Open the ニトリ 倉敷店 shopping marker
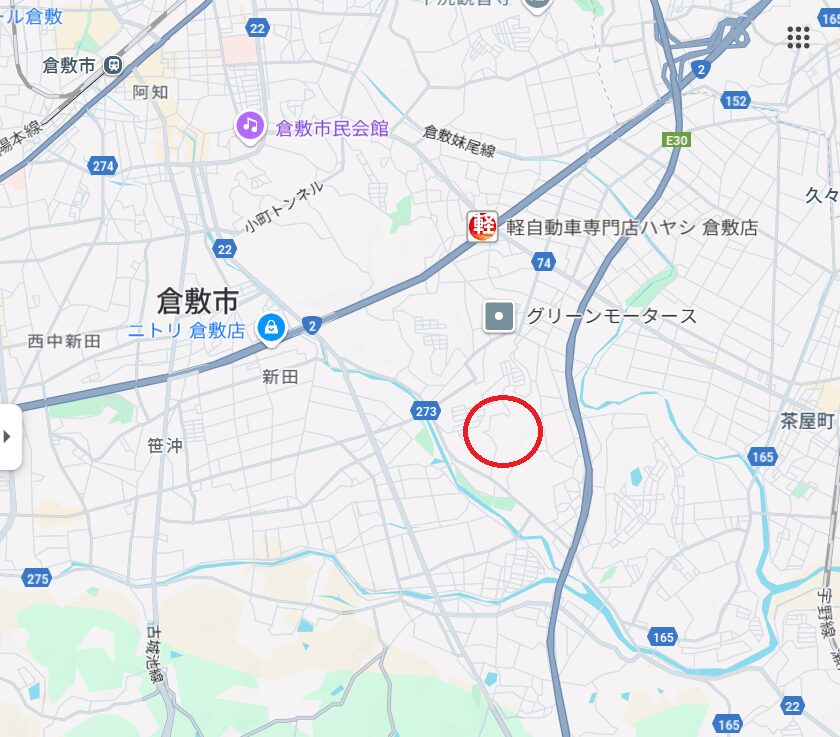 pos(270,328)
